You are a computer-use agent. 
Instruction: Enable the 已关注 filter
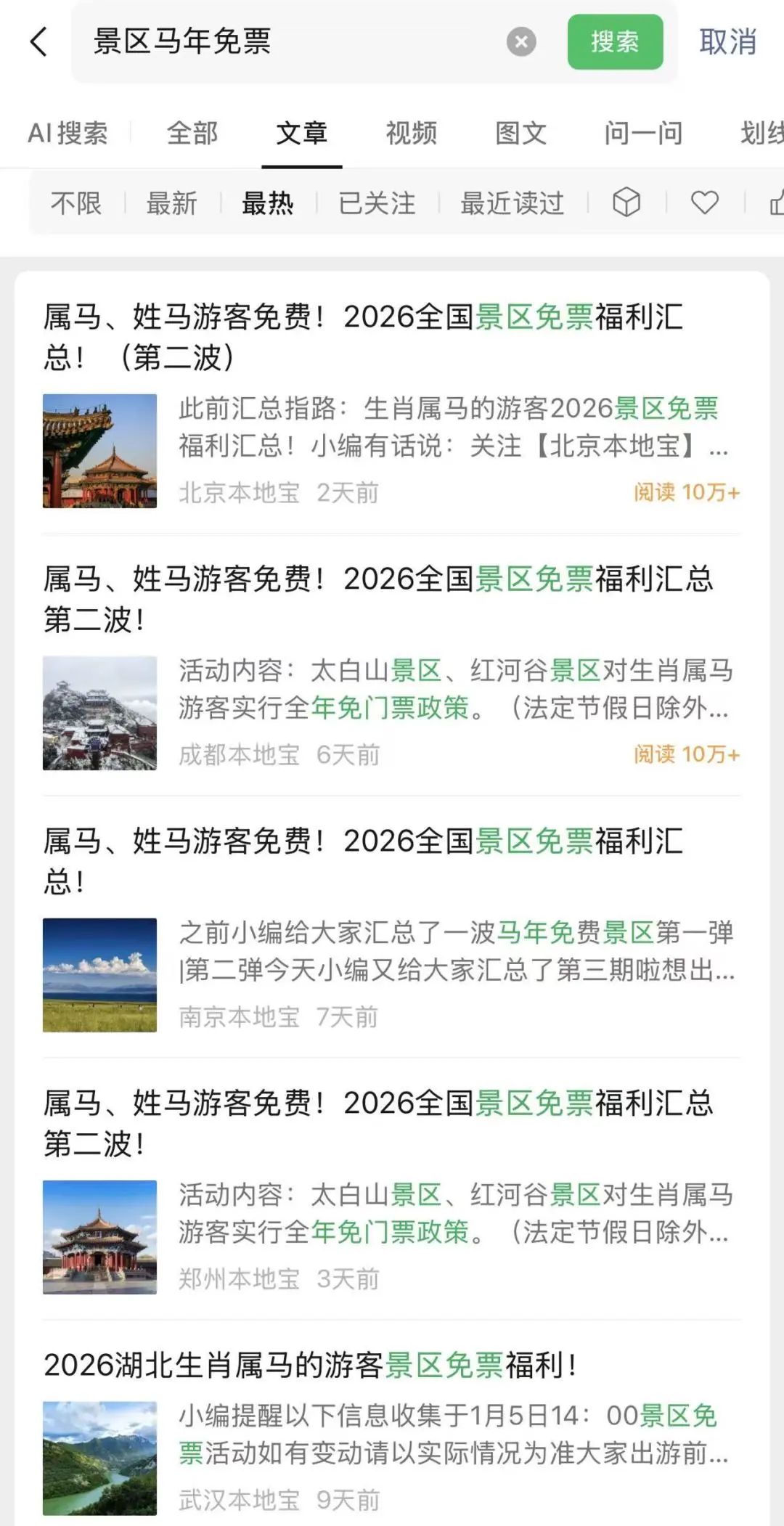pyautogui.click(x=377, y=203)
